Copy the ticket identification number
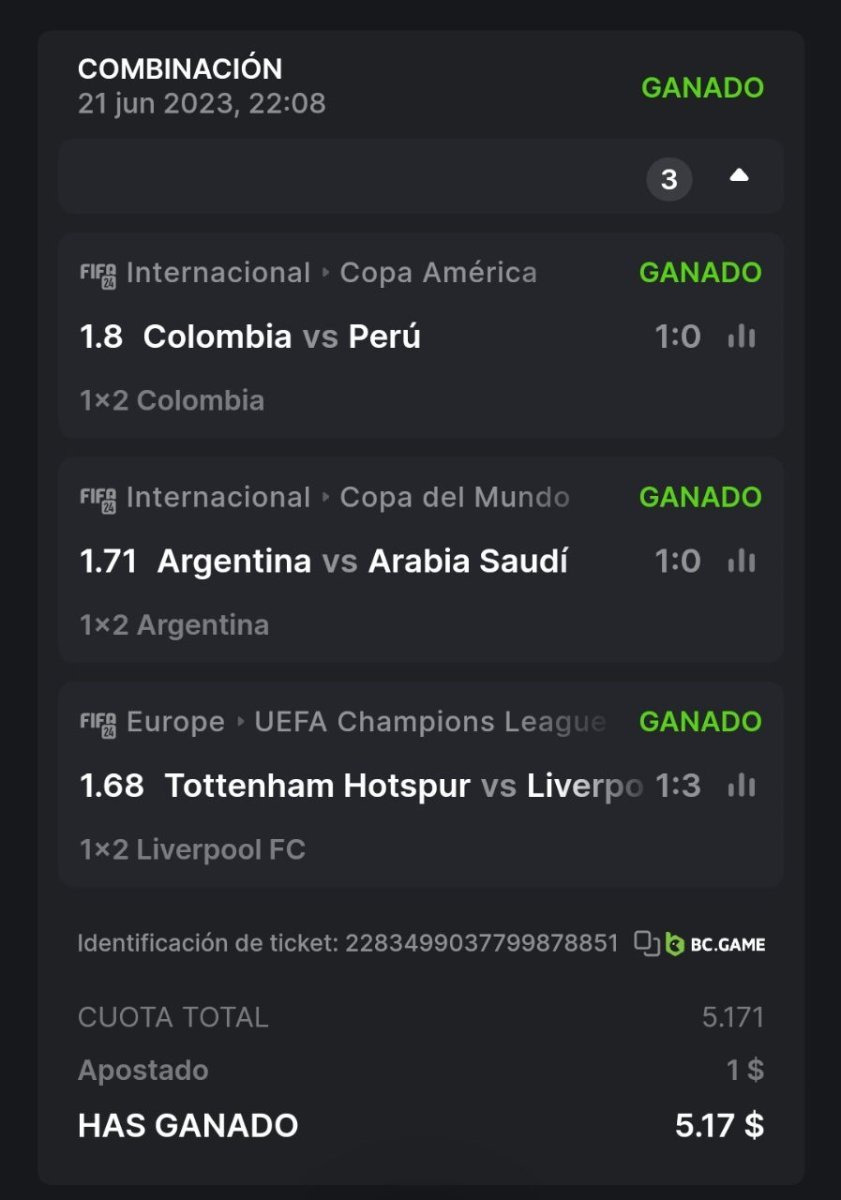 (646, 943)
